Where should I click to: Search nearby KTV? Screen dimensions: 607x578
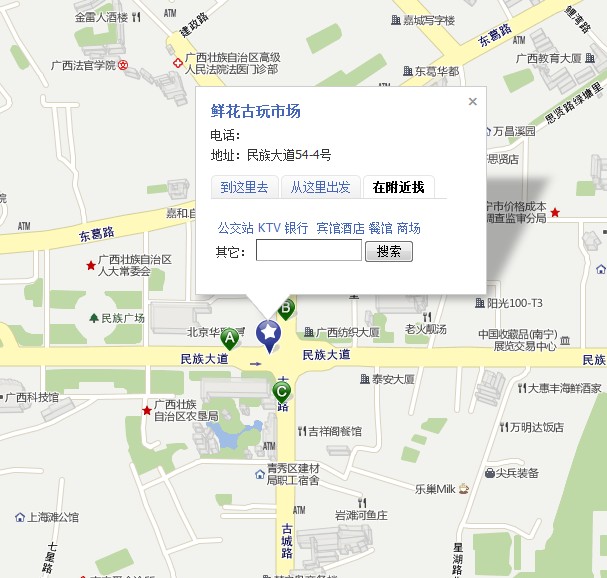[269, 228]
